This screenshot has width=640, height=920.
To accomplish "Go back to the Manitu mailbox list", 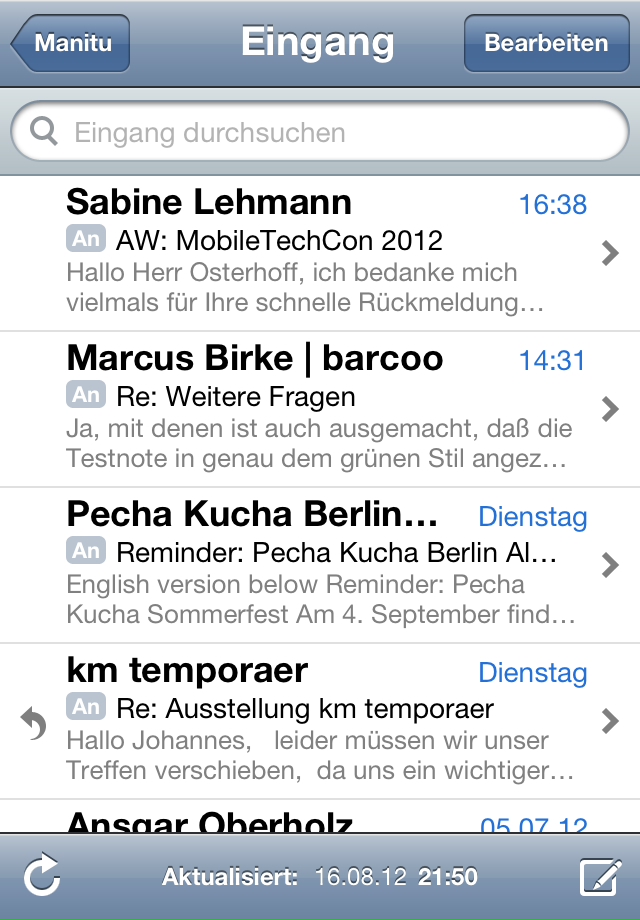I will [x=70, y=44].
